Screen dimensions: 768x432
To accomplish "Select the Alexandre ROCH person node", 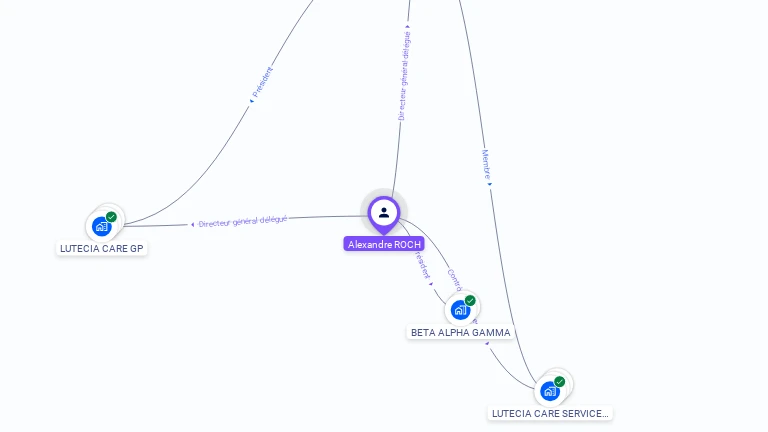I will (x=384, y=212).
